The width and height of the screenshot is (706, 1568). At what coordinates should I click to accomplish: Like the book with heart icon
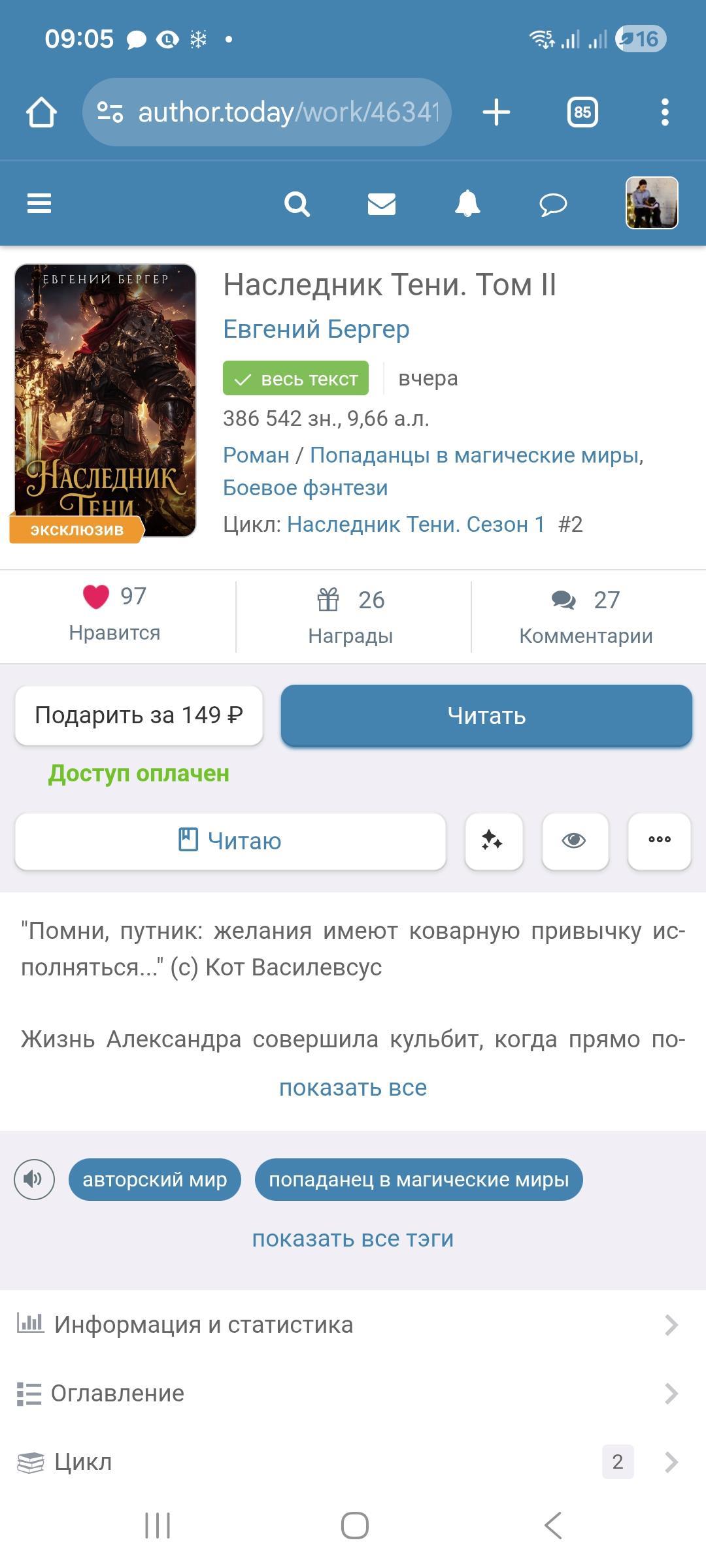click(96, 596)
